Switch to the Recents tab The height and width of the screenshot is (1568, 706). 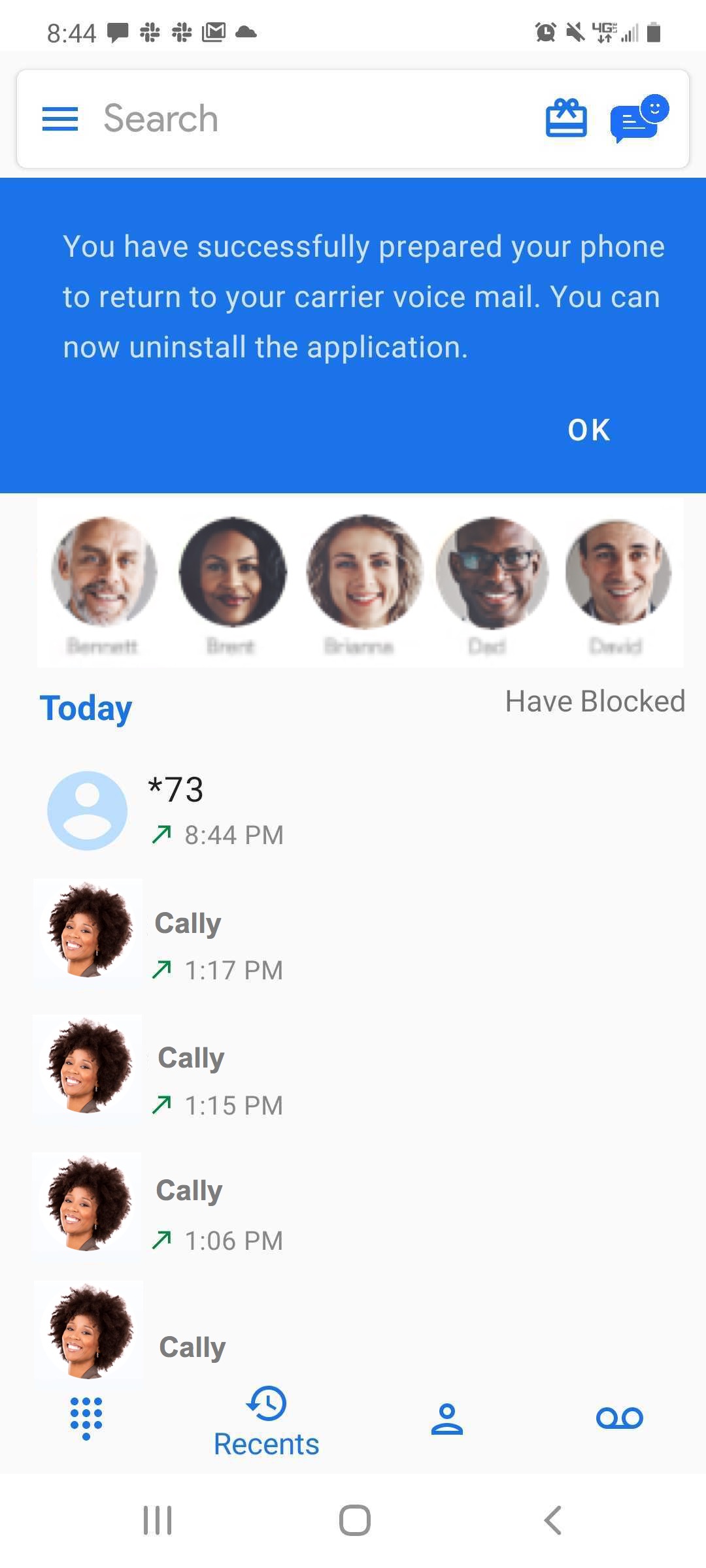click(266, 1422)
